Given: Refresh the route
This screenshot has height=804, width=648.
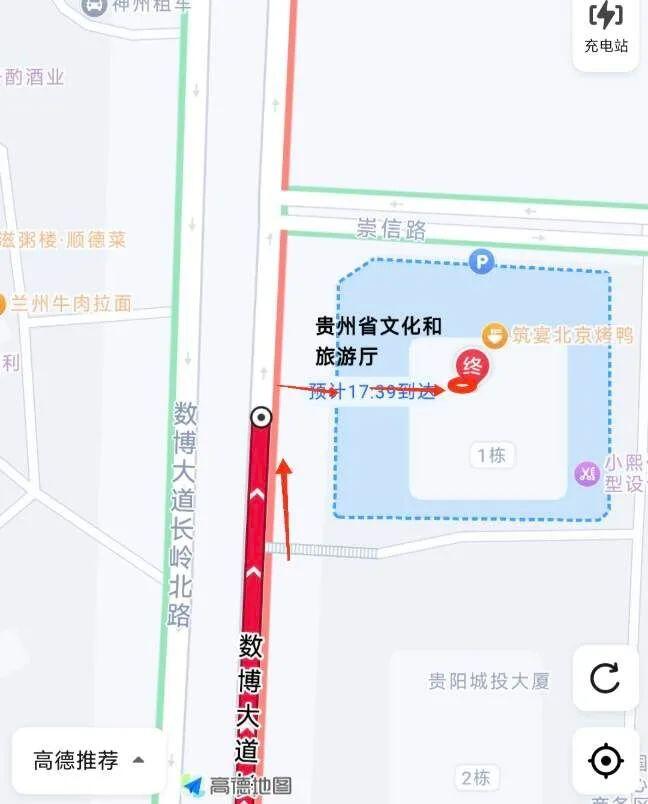Looking at the screenshot, I should (605, 678).
